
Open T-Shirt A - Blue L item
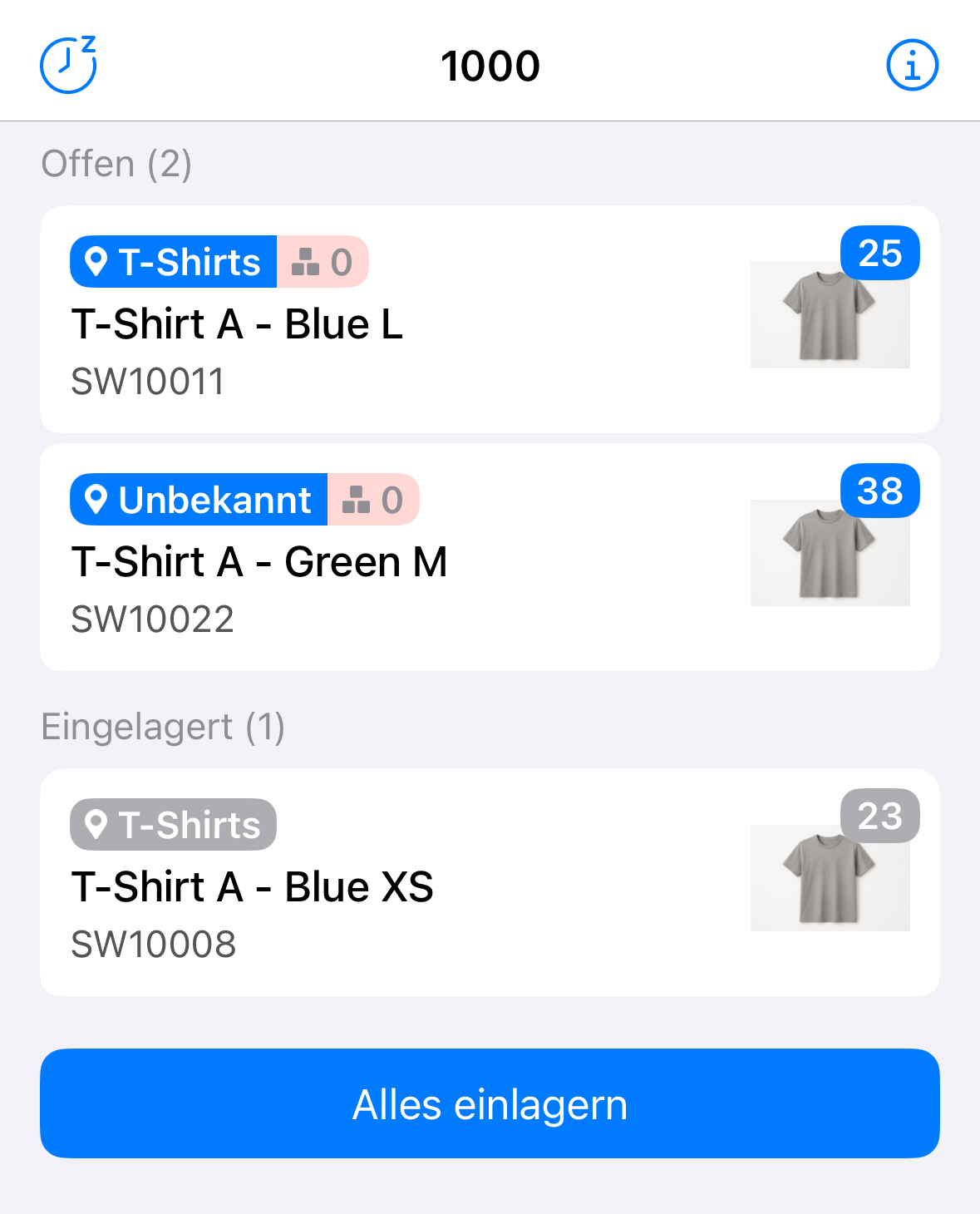[x=489, y=320]
